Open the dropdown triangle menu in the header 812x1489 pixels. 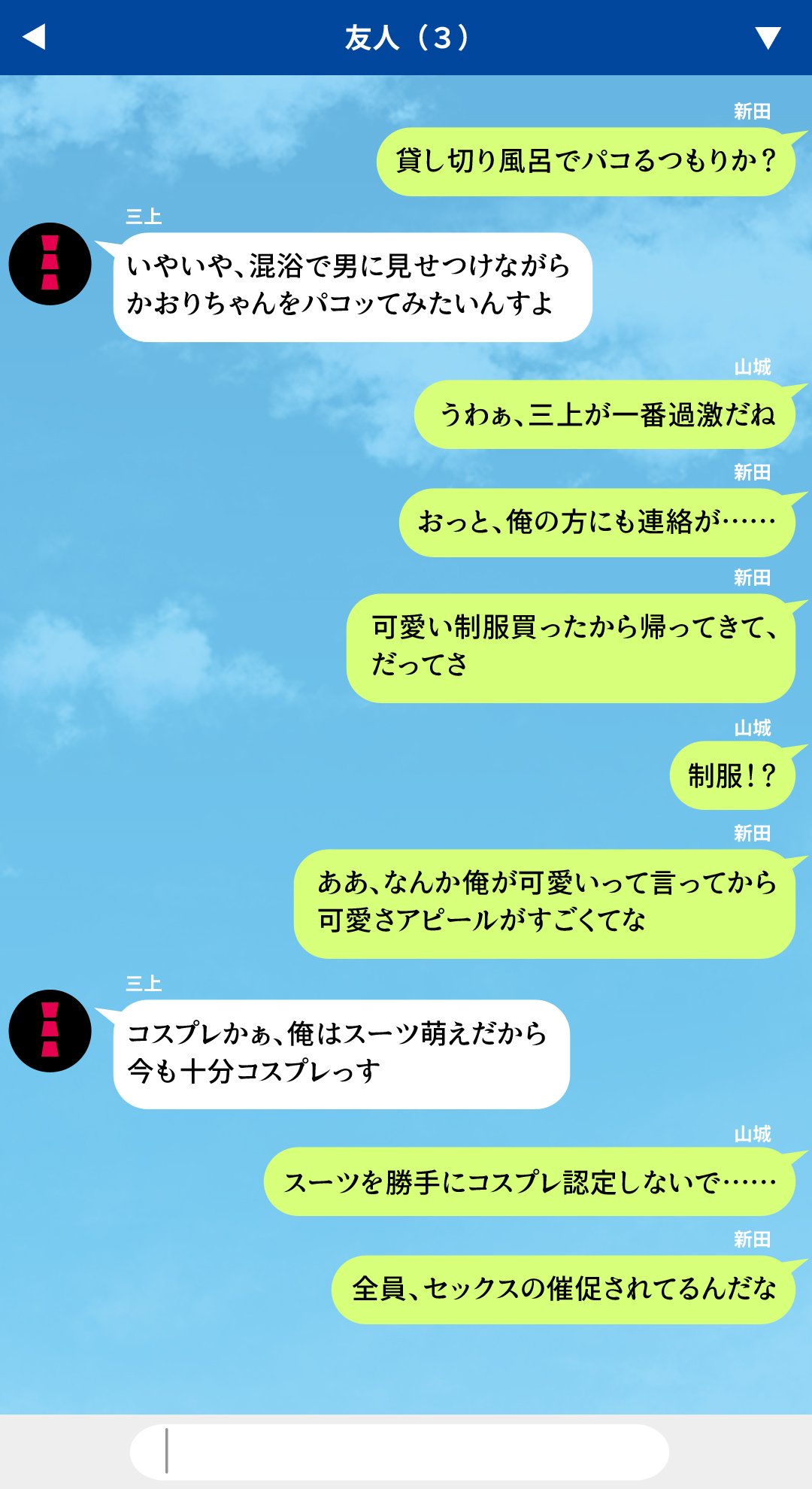pos(768,38)
